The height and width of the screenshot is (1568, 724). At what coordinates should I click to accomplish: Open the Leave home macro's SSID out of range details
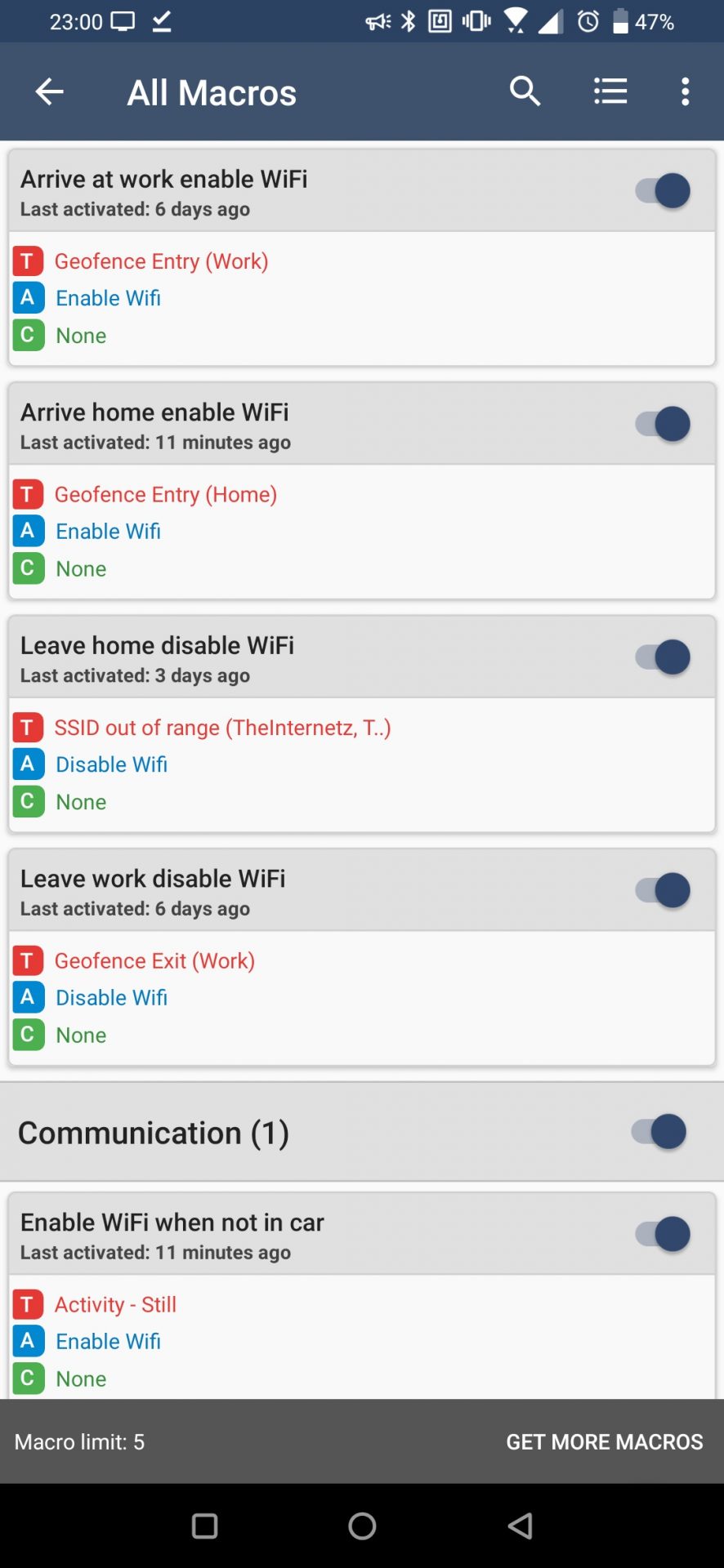click(x=222, y=728)
